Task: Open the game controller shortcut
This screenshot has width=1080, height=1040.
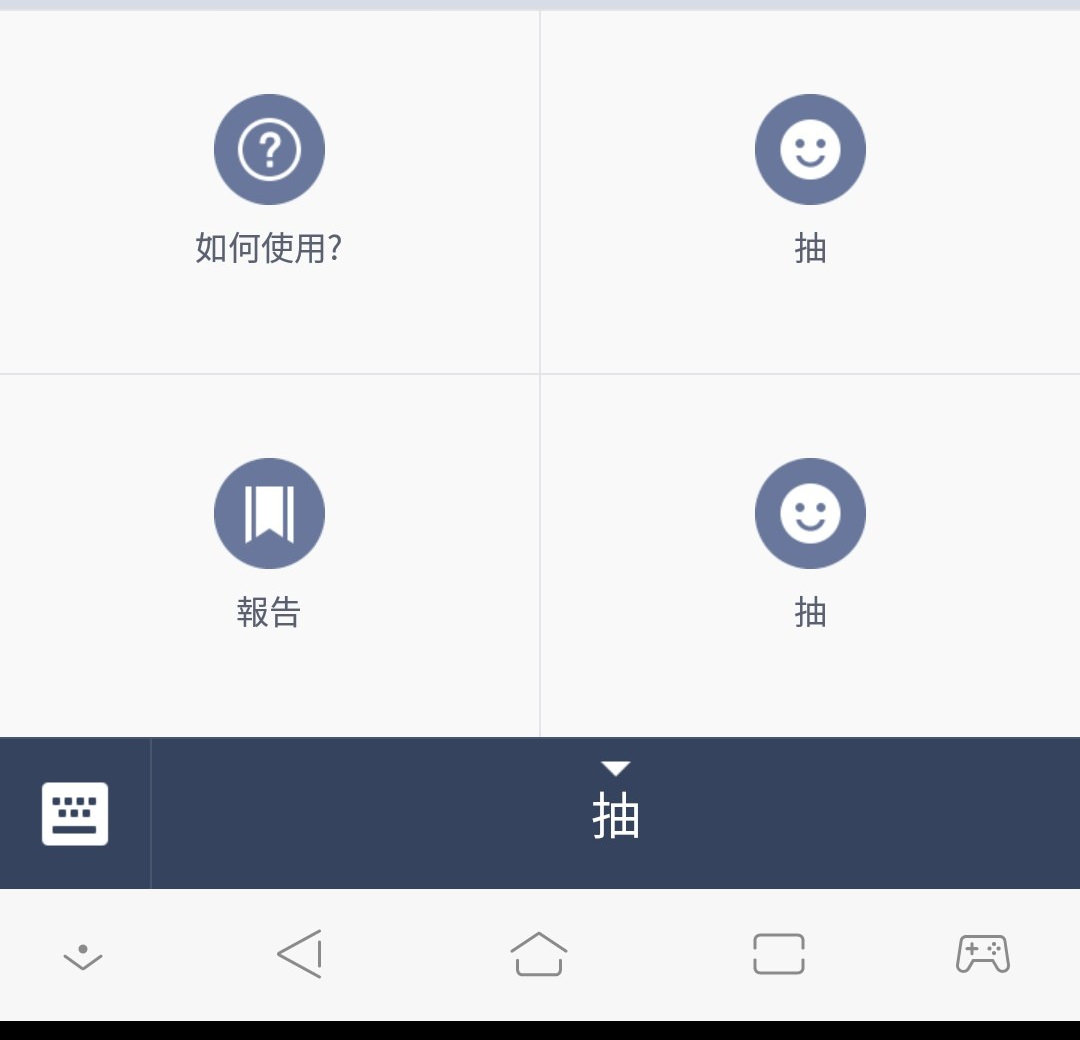Action: pyautogui.click(x=982, y=954)
